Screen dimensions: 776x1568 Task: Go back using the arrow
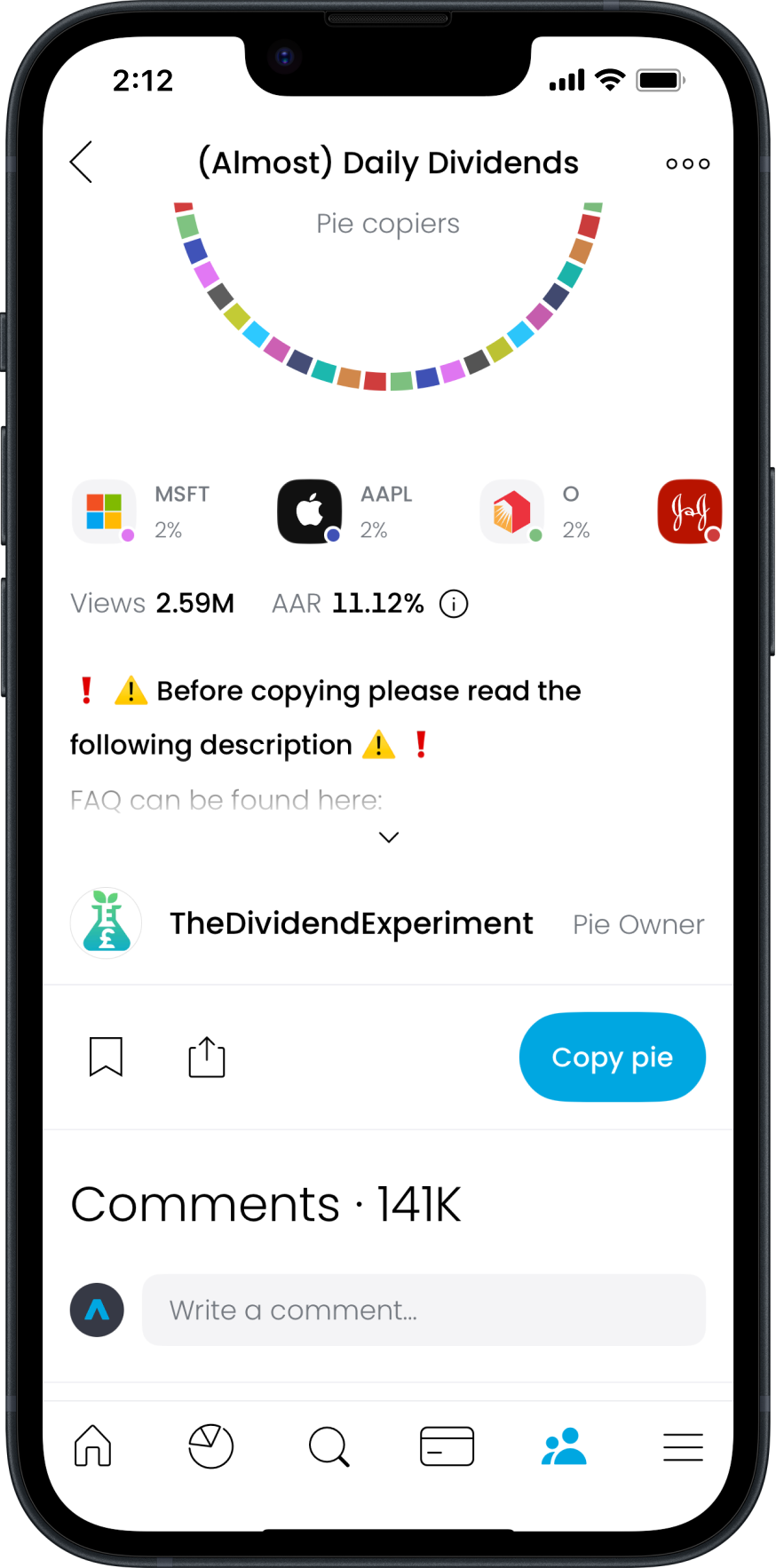[x=82, y=162]
